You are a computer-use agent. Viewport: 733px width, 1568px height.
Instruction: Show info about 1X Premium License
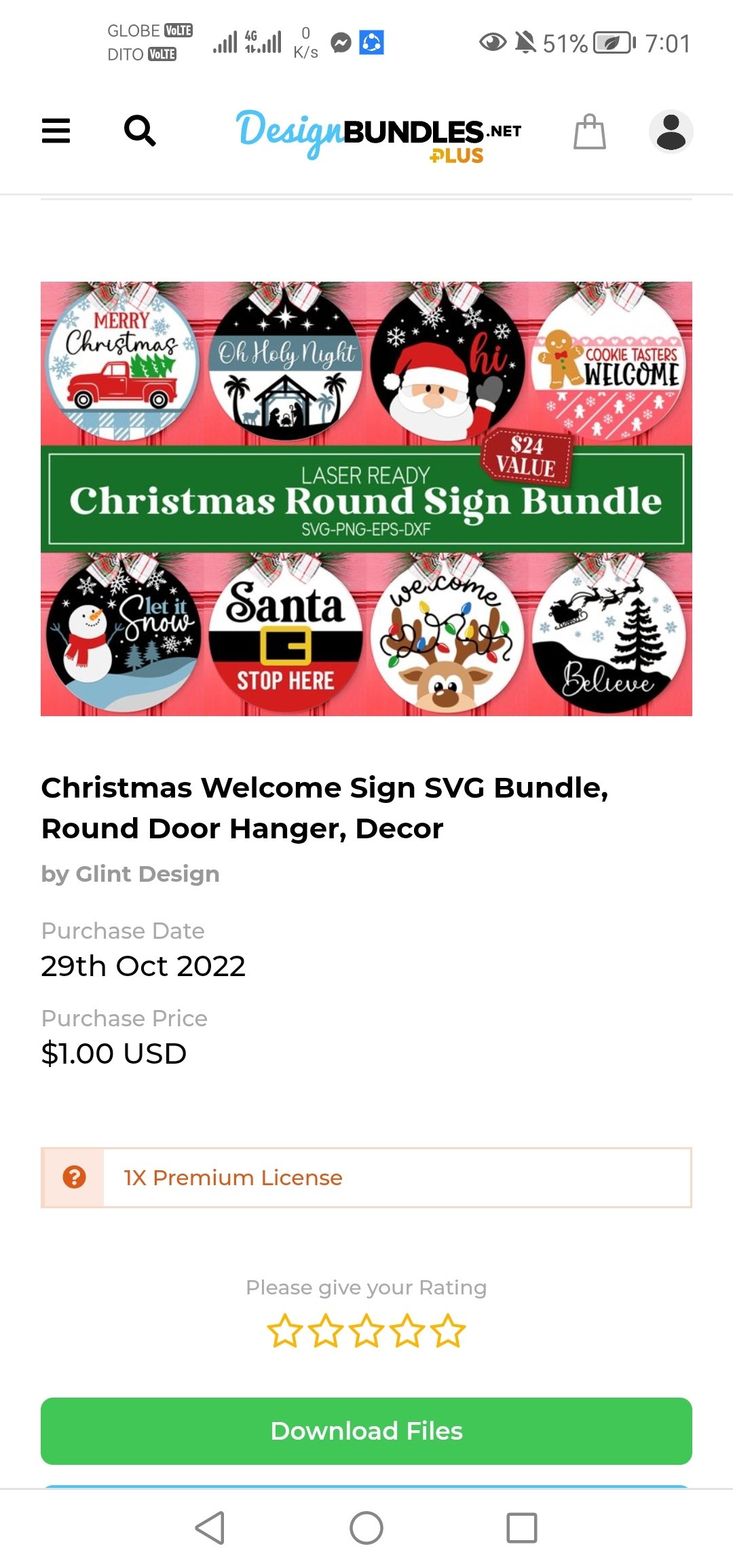point(74,1177)
